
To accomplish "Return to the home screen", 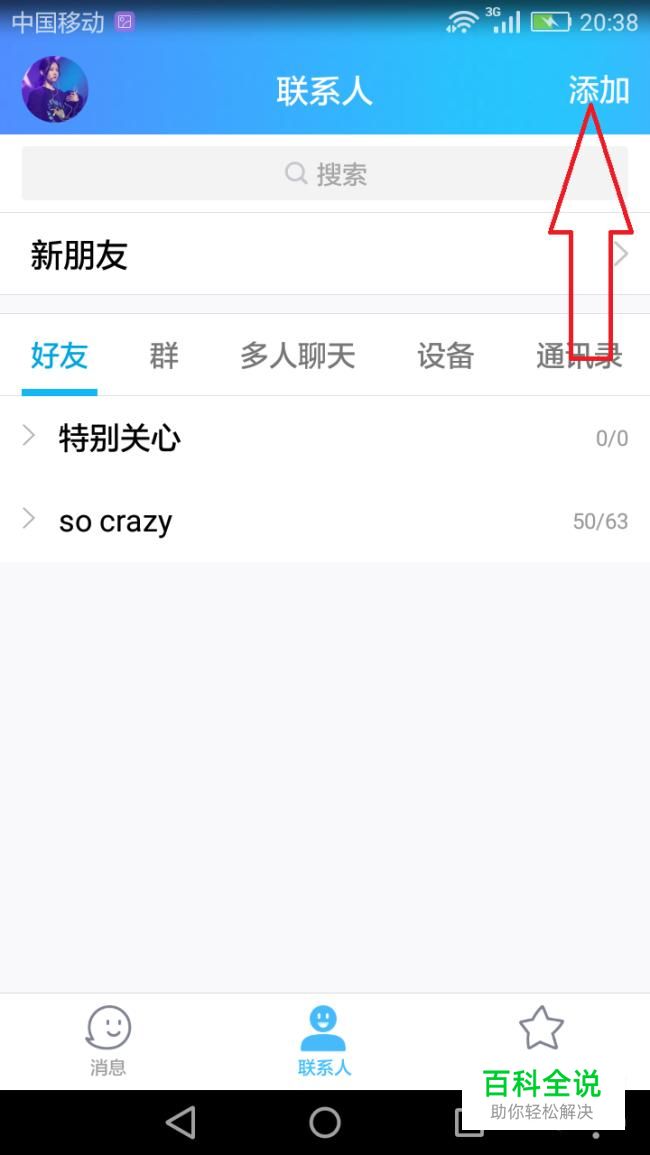I will point(325,1123).
